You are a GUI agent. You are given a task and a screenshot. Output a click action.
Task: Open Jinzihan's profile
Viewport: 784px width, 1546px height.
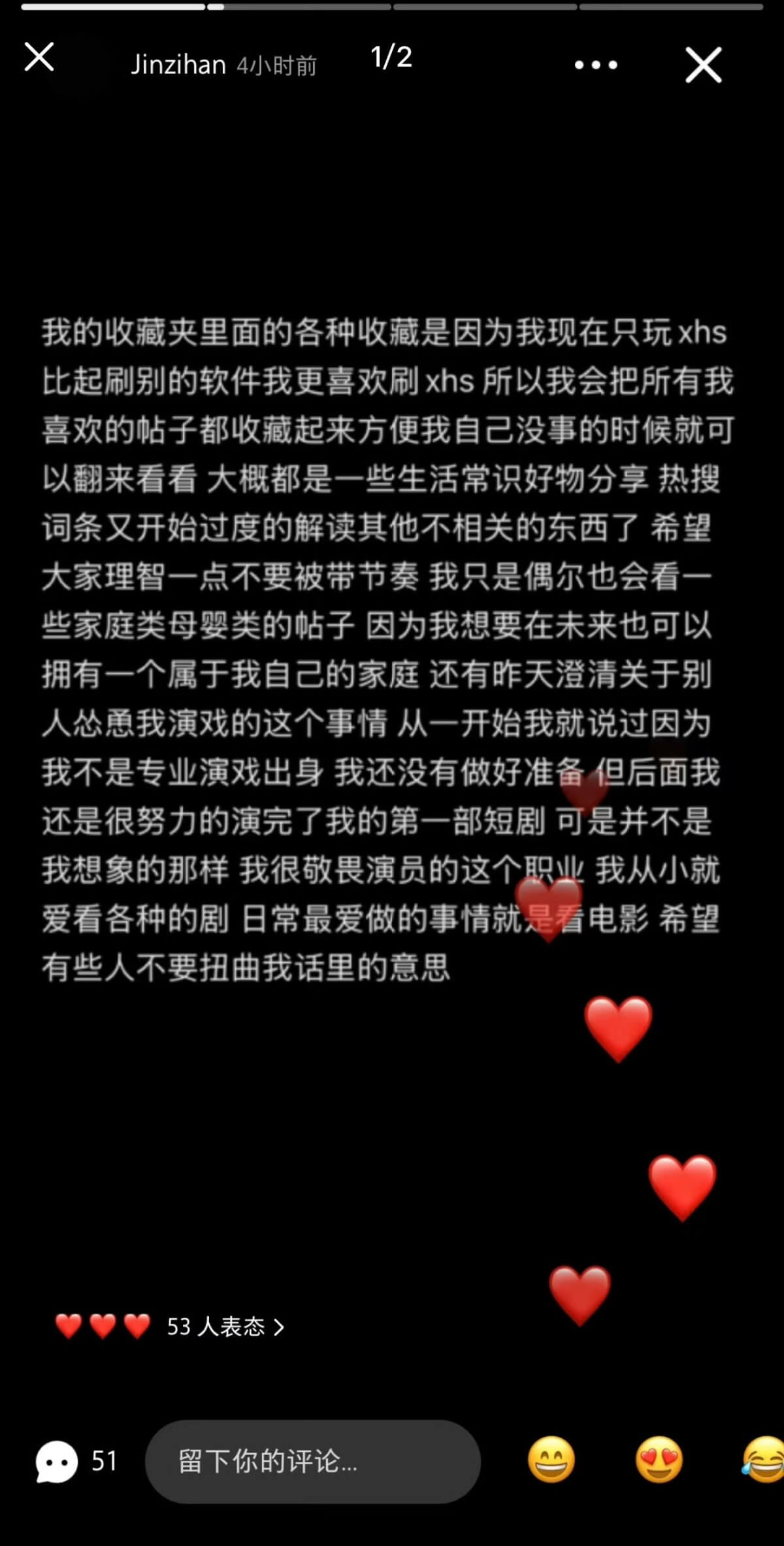178,65
